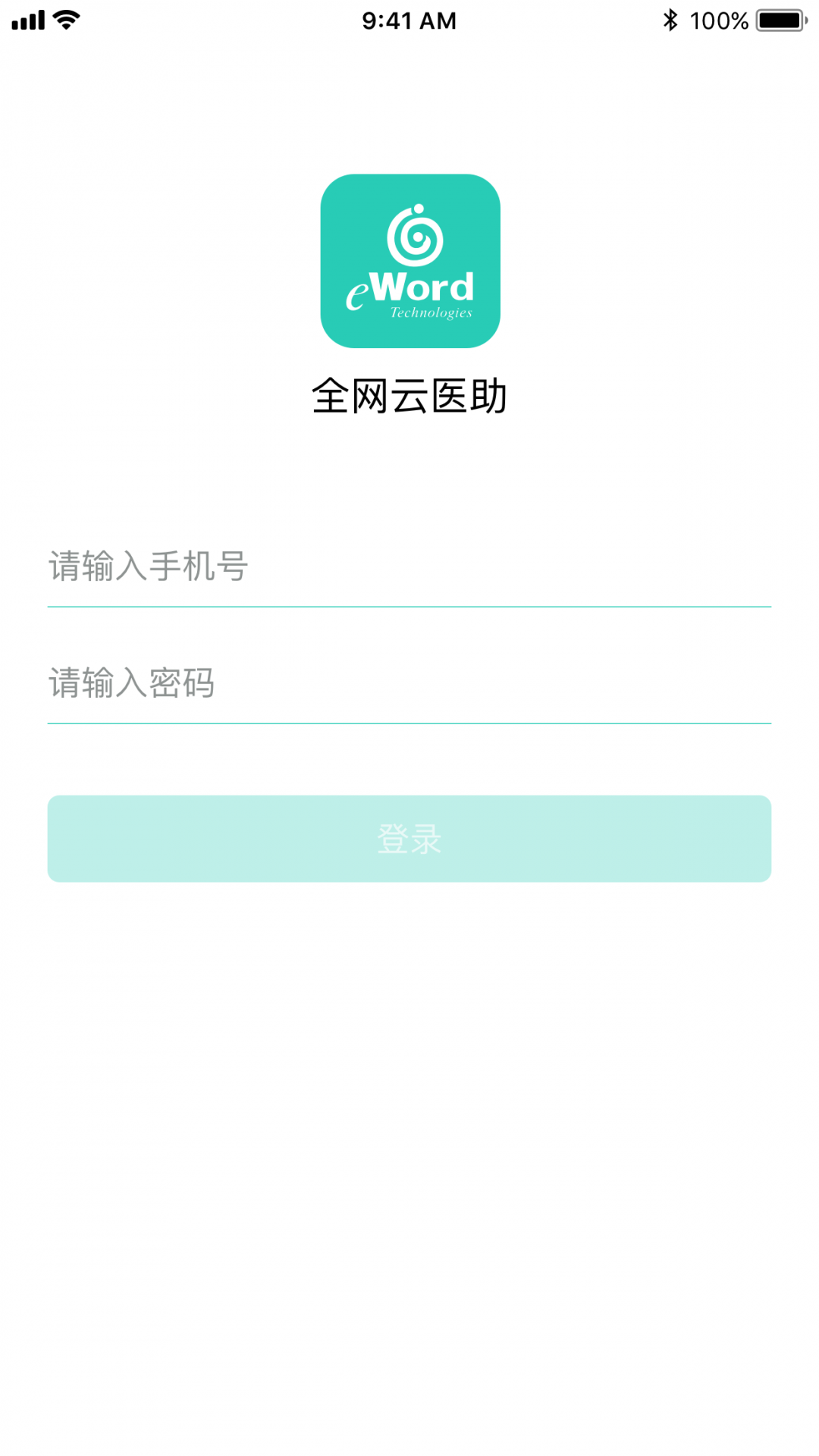Click the teal rounded app icon square
Image resolution: width=819 pixels, height=1456 pixels.
click(410, 259)
